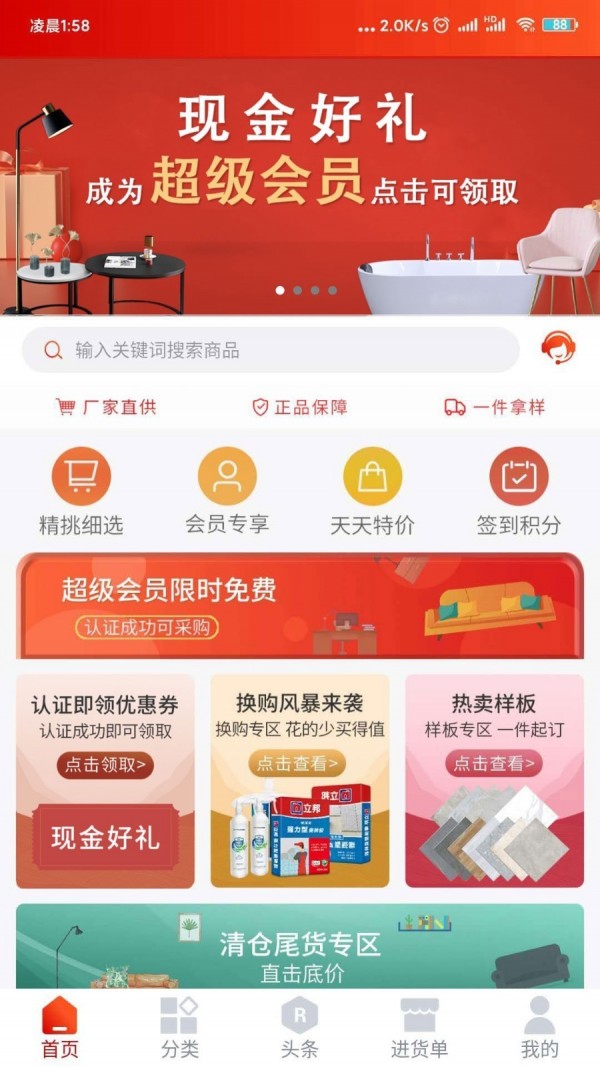
Task: Tap 点击领取 on the coupon card
Action: coord(105,766)
